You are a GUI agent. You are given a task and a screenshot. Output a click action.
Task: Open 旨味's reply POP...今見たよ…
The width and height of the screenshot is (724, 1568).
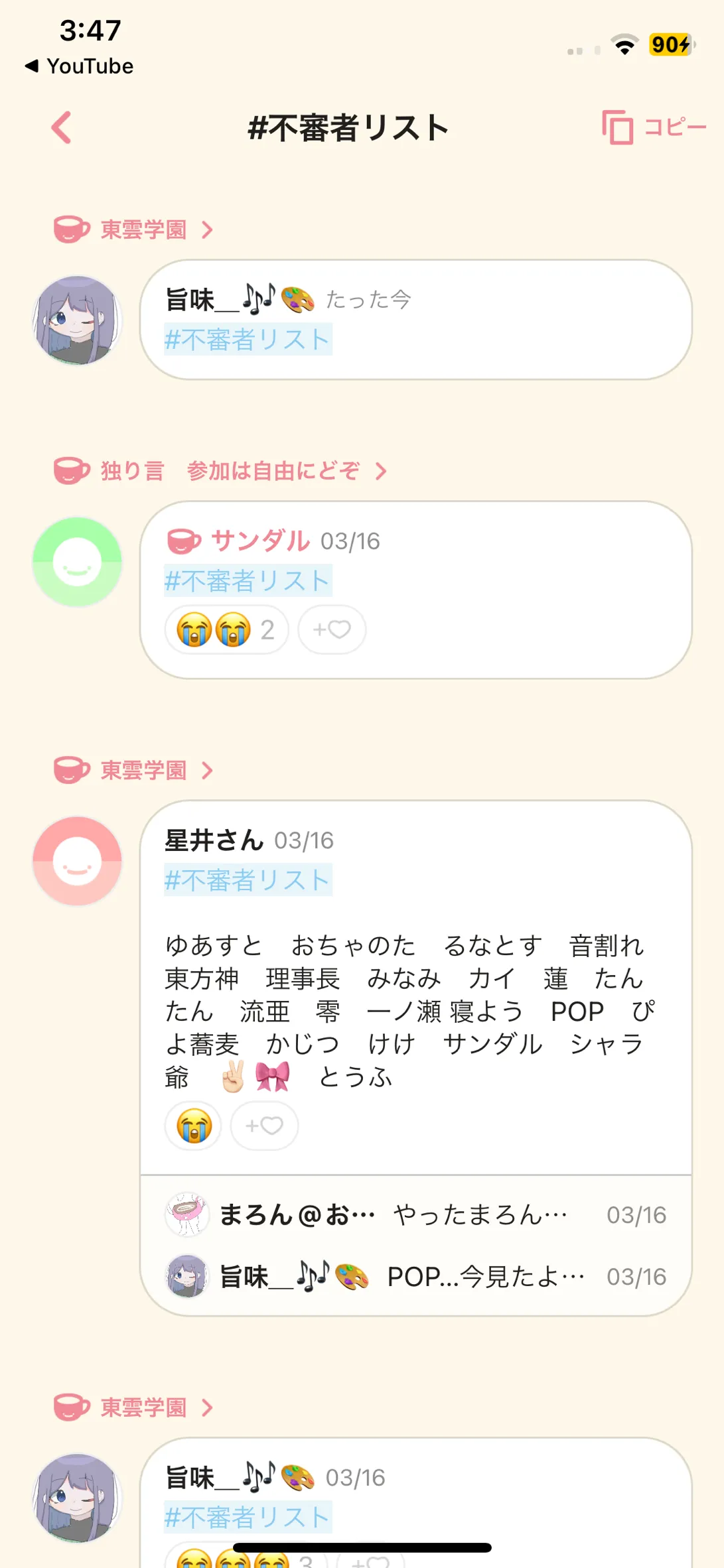(415, 1276)
